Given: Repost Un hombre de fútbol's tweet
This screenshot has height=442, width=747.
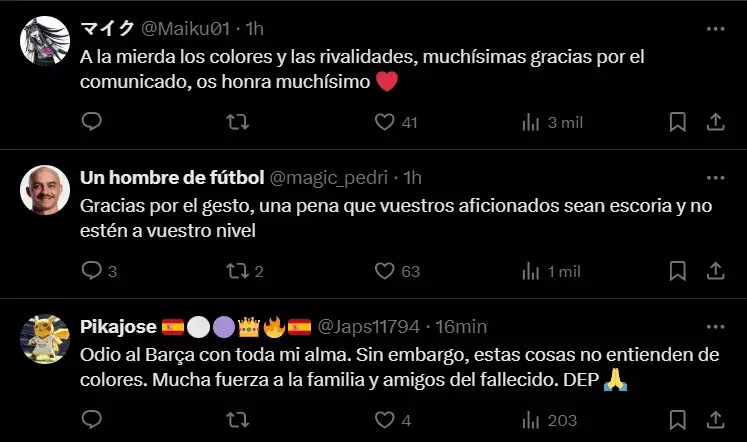Looking at the screenshot, I should [238, 271].
